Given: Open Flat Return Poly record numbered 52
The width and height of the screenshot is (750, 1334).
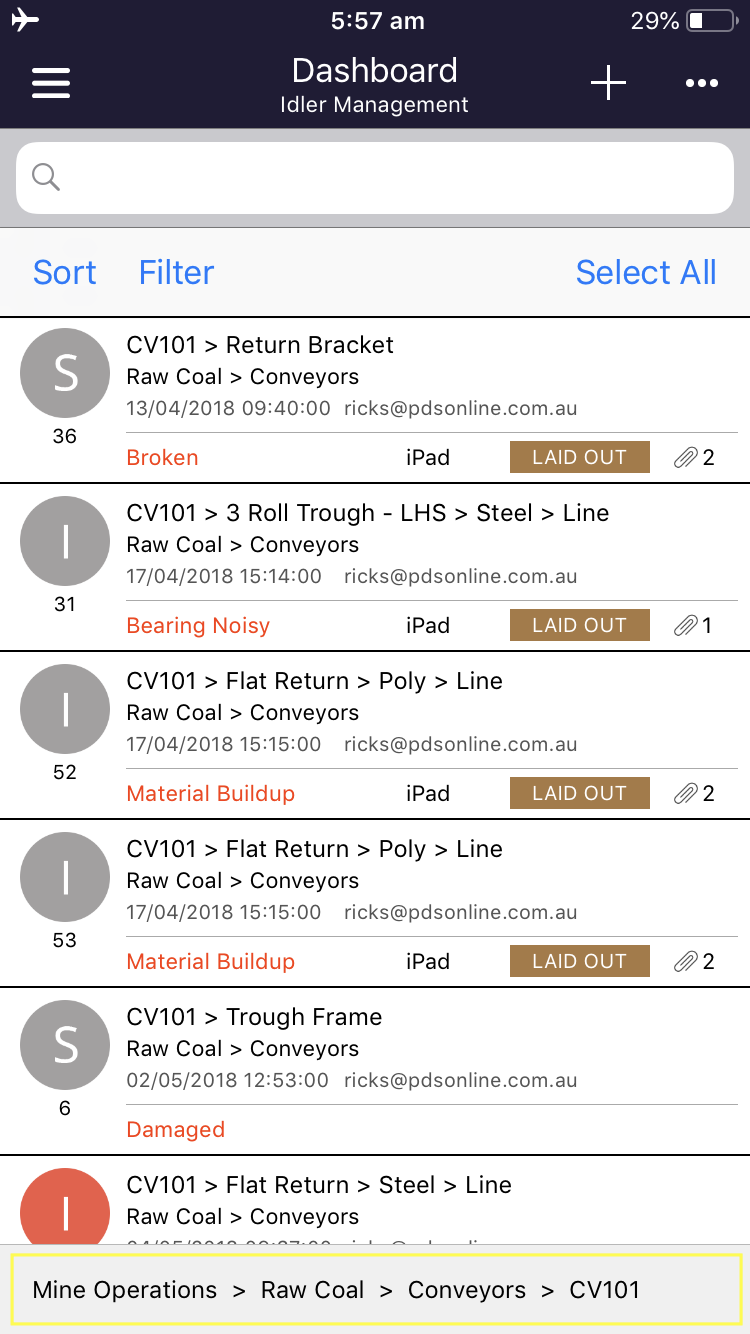Looking at the screenshot, I should click(x=375, y=737).
